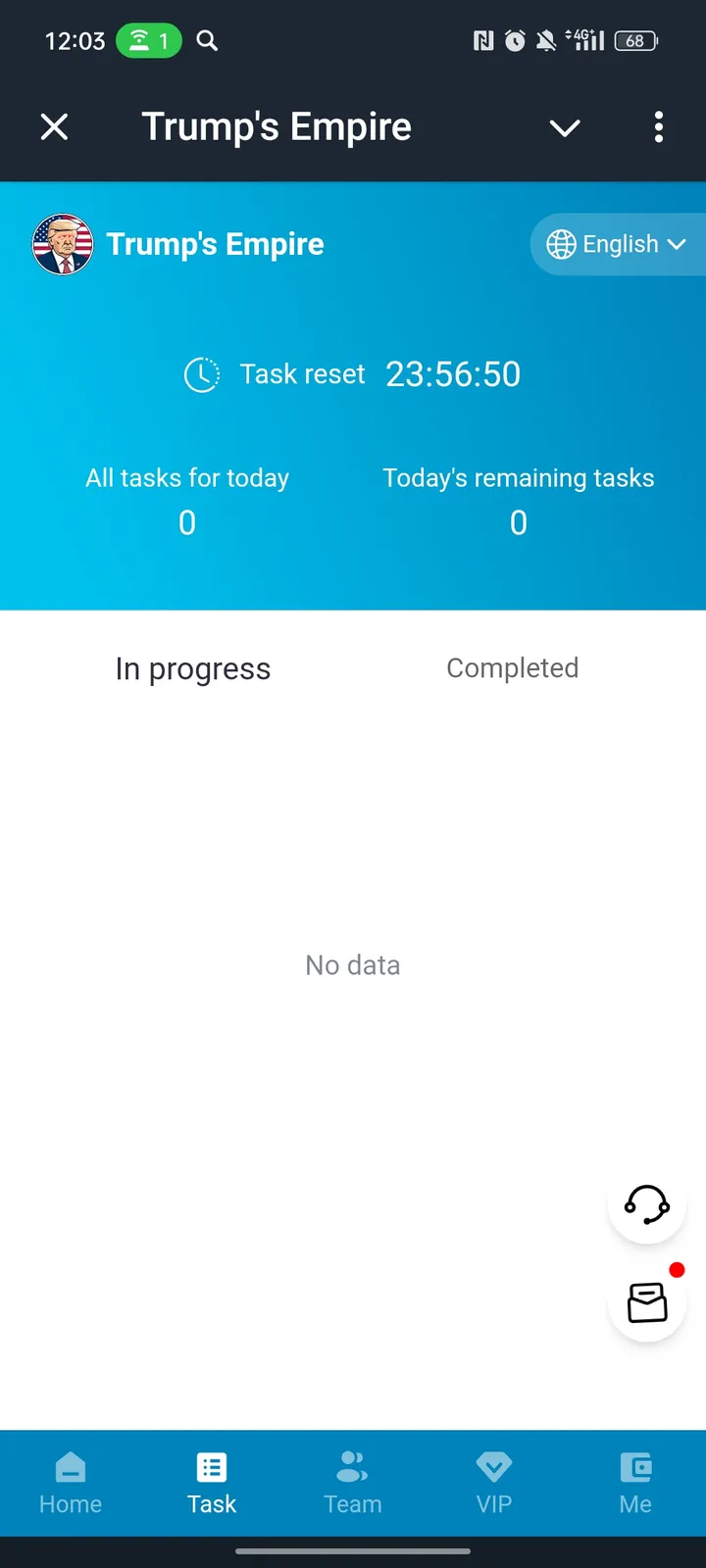Open the three-dot overflow menu
Image resolution: width=706 pixels, height=1568 pixels.
658,126
